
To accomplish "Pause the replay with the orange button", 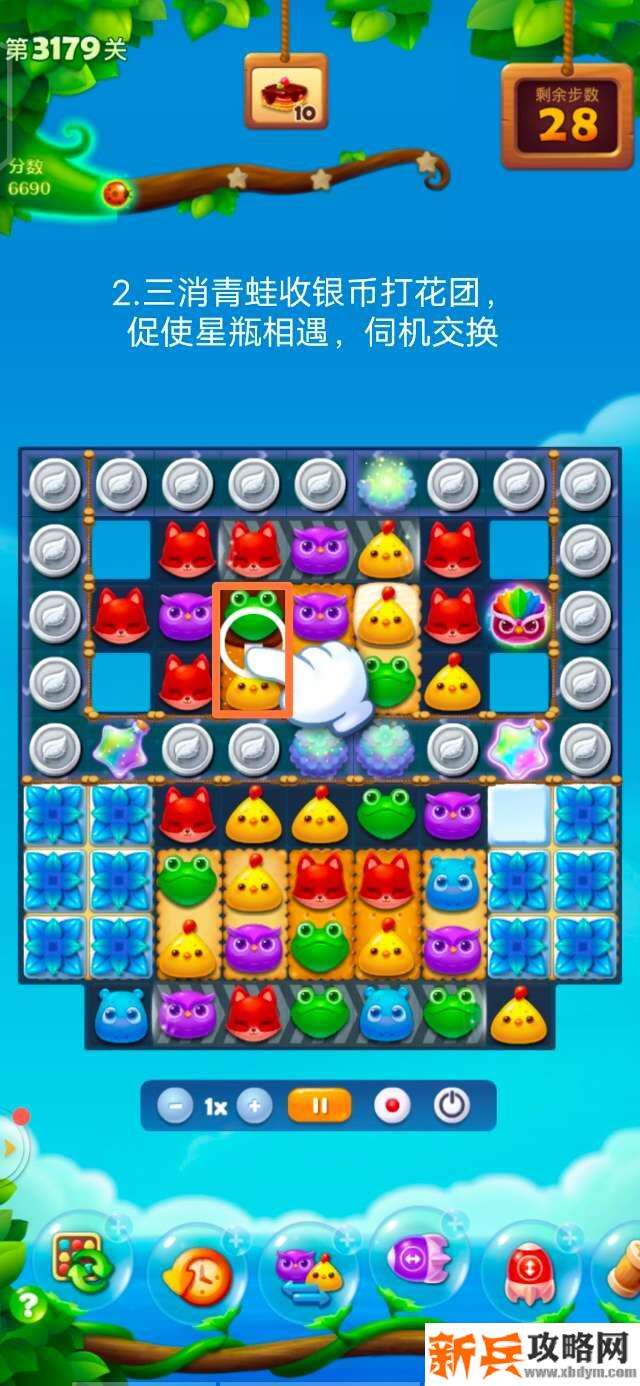I will [320, 1106].
